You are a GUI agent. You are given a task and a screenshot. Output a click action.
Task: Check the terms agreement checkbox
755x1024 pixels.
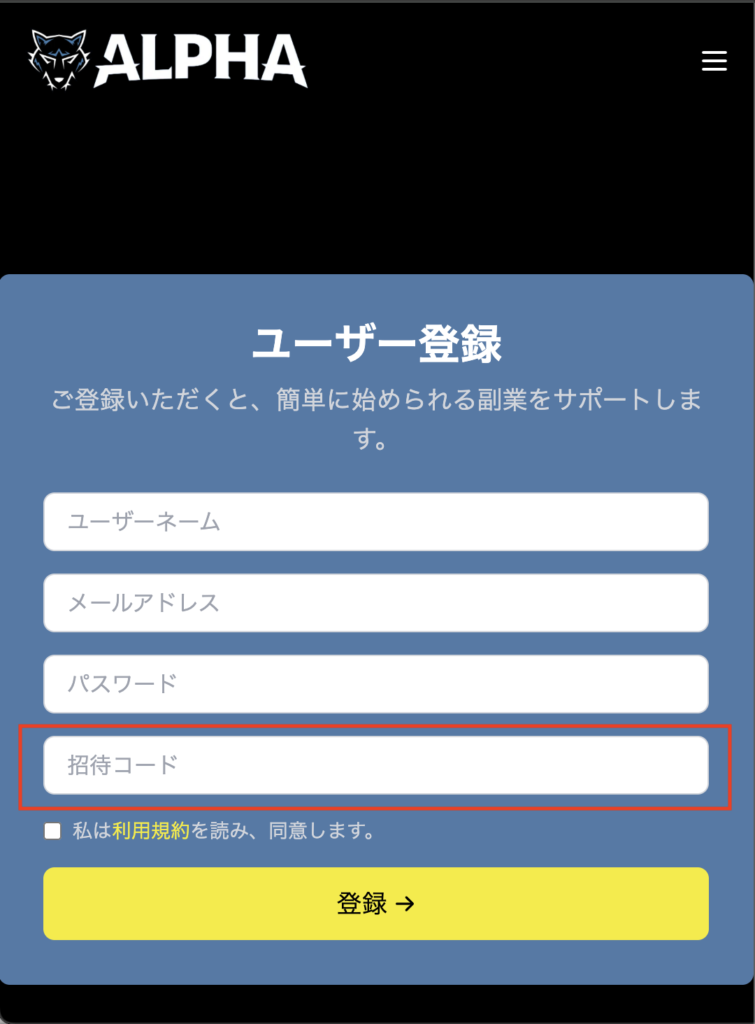pyautogui.click(x=53, y=831)
